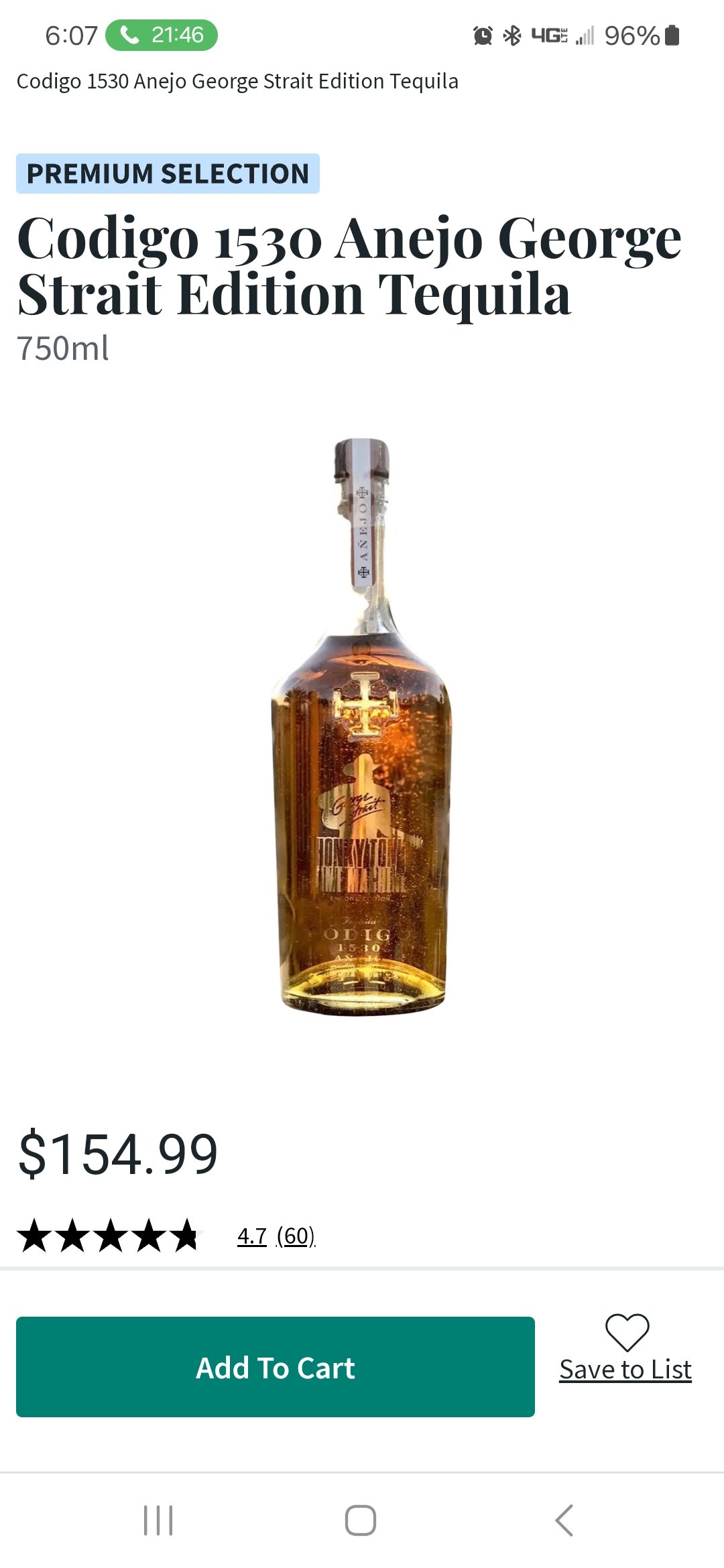Screen dimensions: 724x1568
Task: Open the tequila bottle product image
Action: (x=362, y=727)
